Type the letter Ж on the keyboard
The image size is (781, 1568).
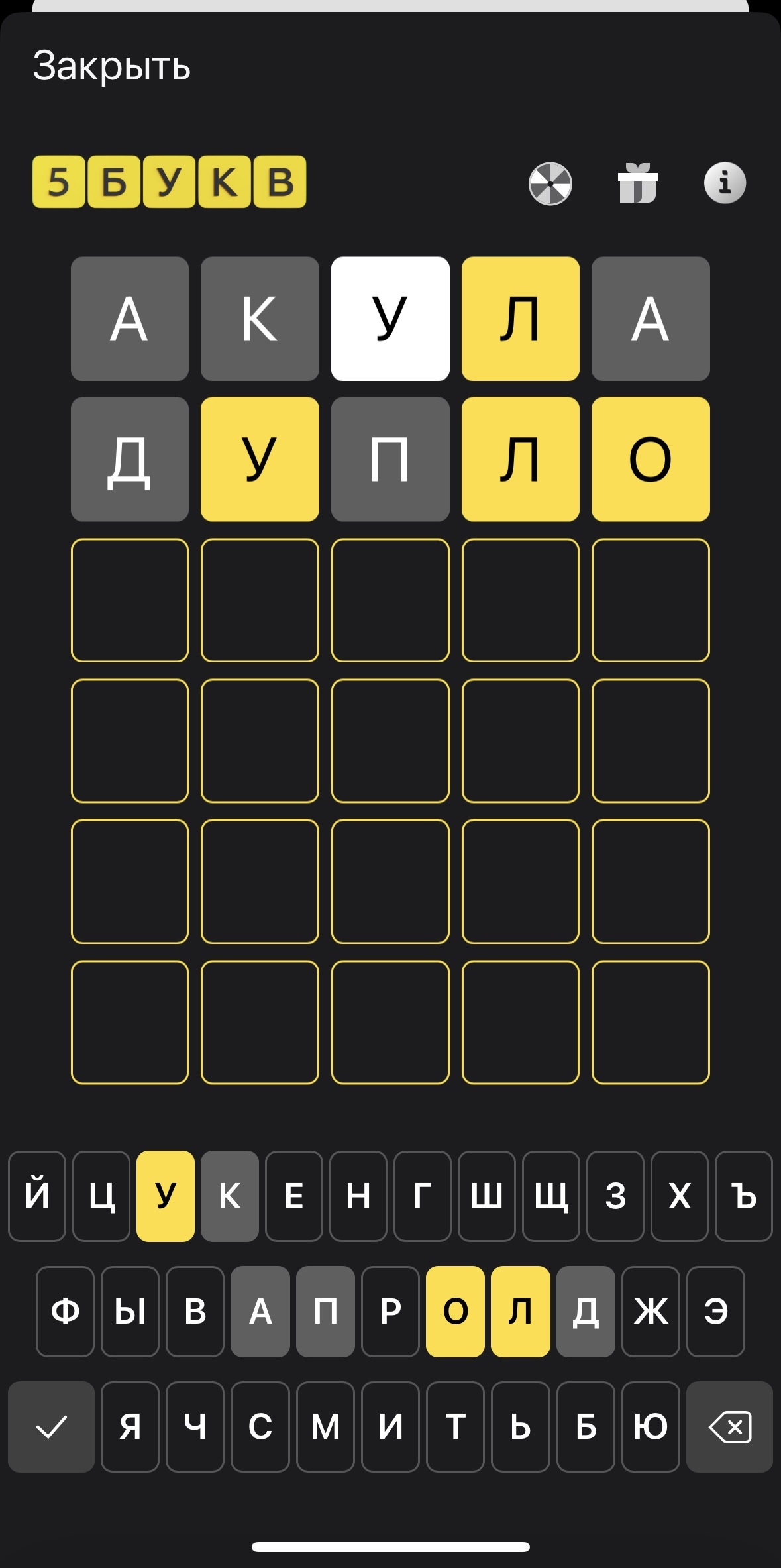click(651, 1311)
